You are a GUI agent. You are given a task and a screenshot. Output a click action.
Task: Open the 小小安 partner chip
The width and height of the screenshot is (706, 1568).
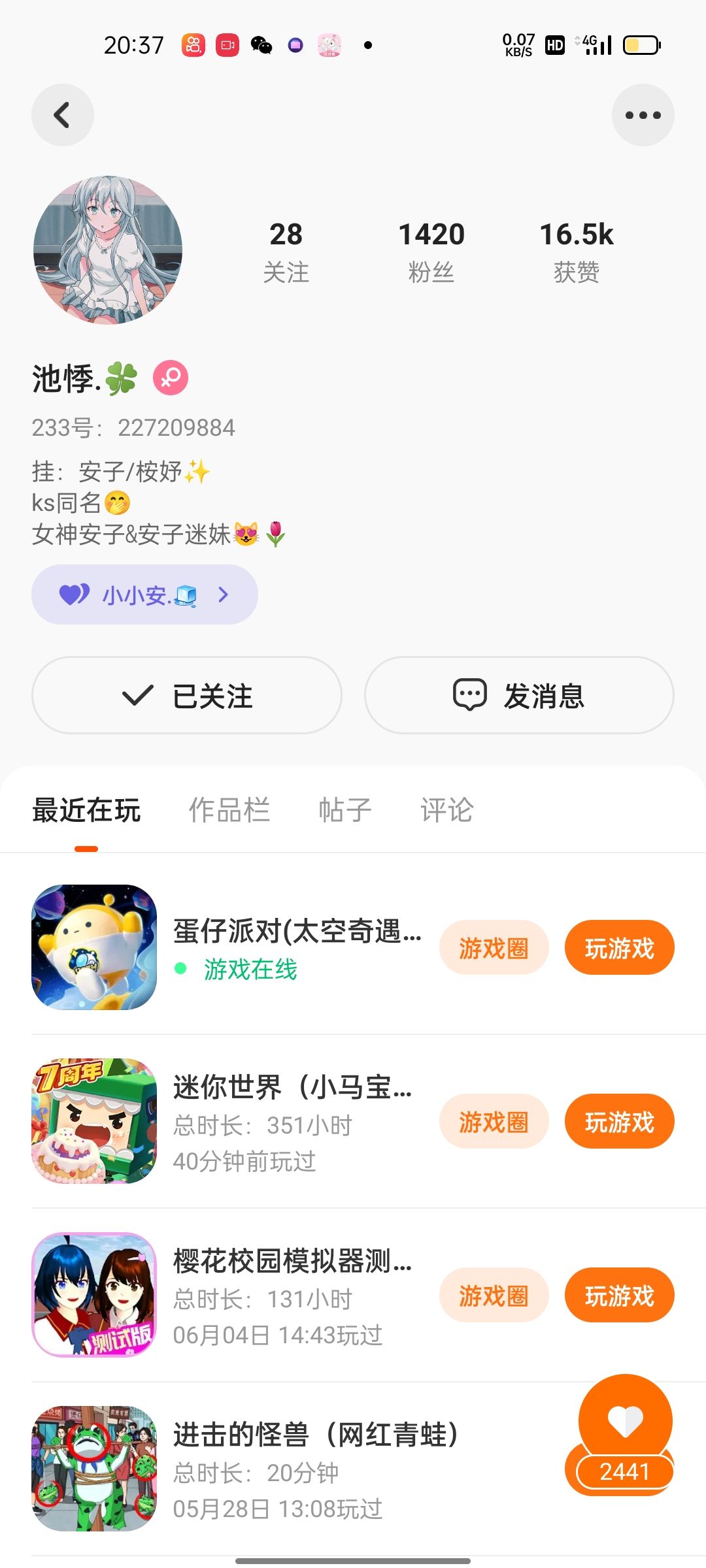click(144, 595)
